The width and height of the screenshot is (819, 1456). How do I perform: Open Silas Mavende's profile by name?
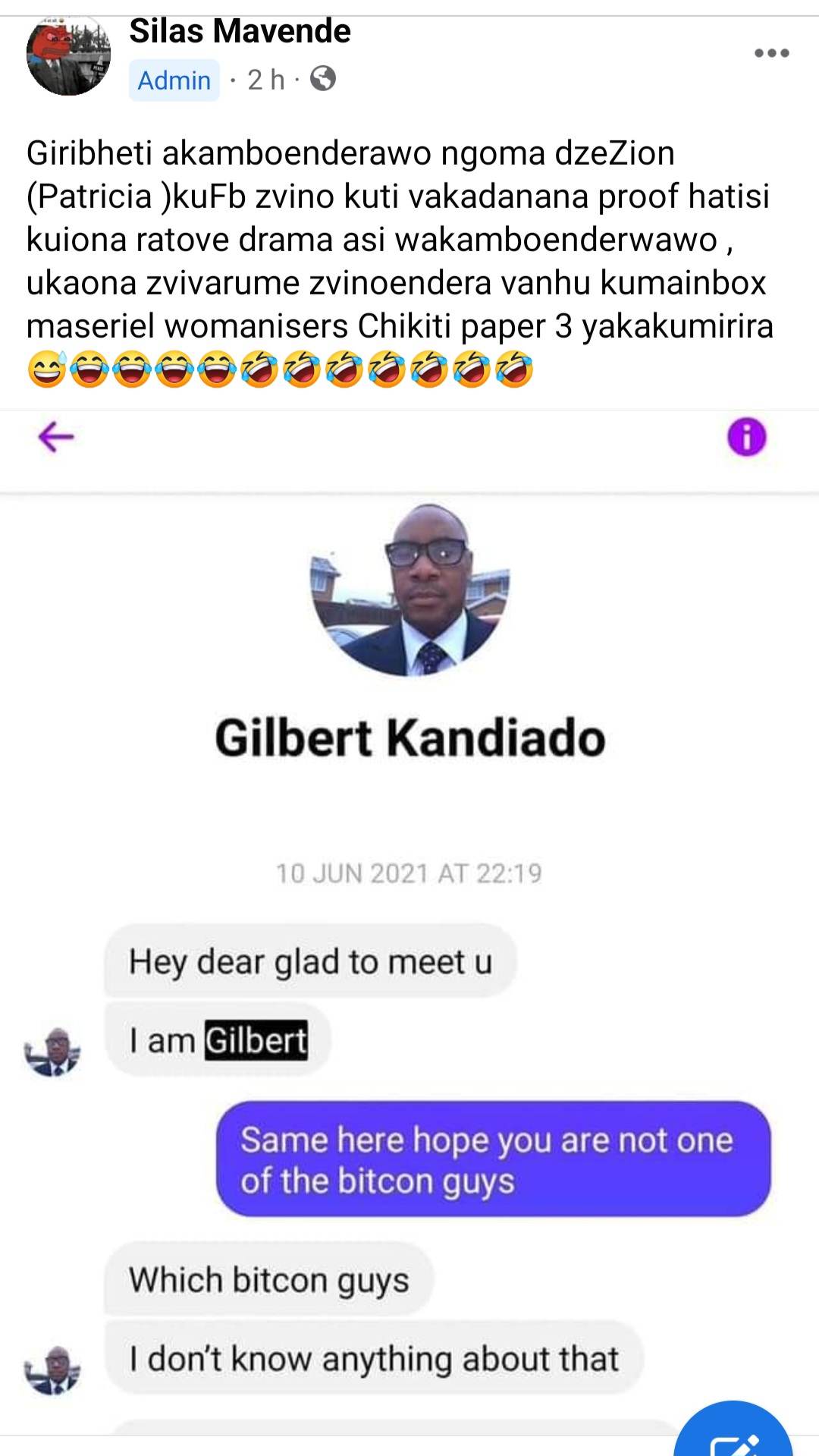click(x=240, y=32)
